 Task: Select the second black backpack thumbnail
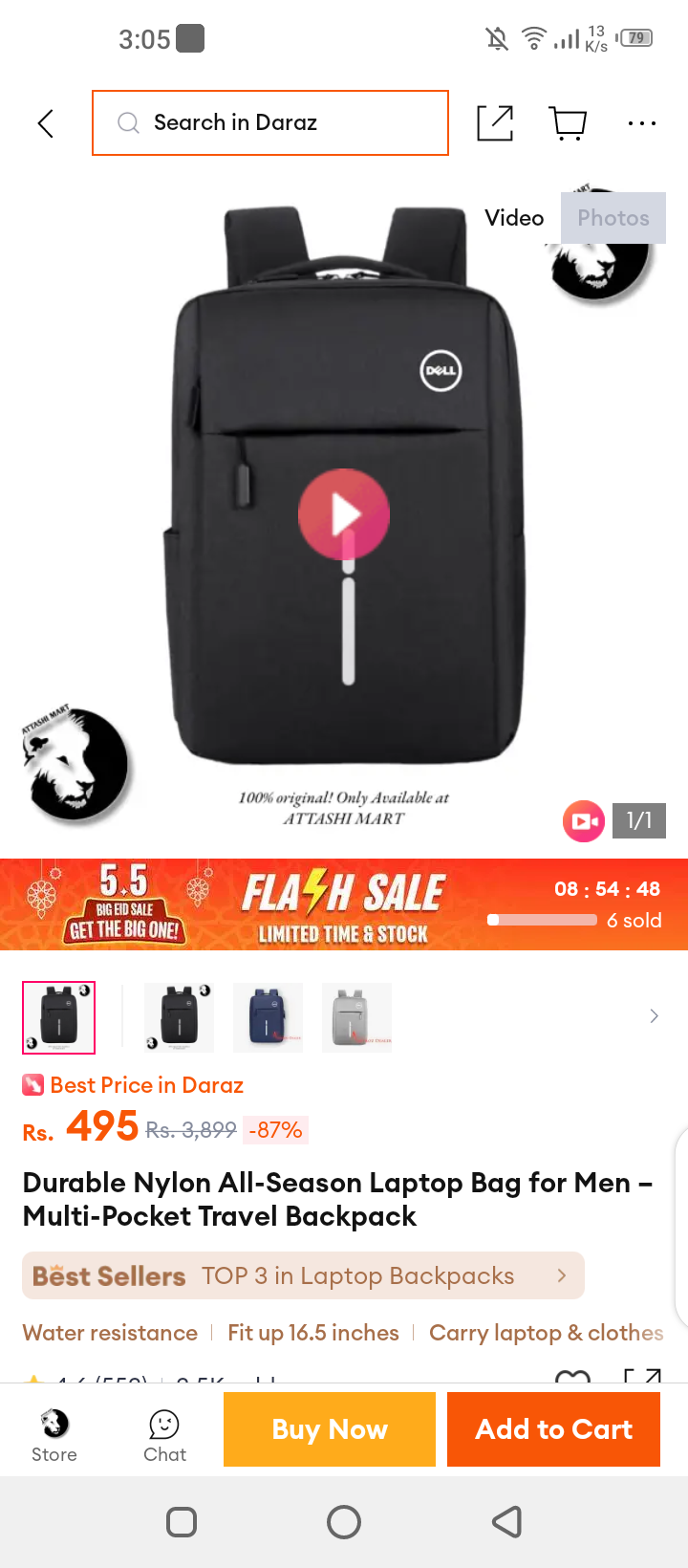click(179, 1016)
